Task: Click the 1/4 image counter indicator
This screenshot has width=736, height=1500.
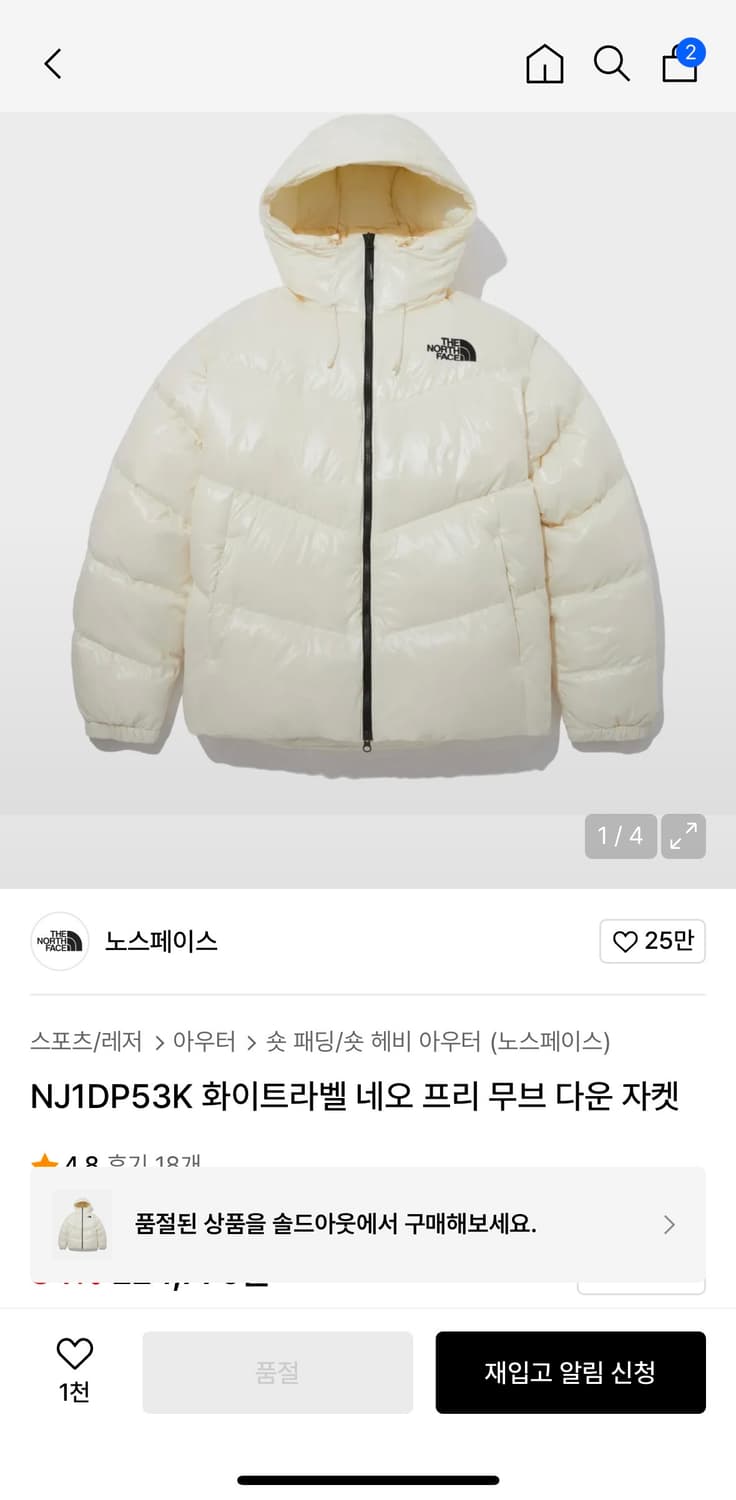Action: [x=619, y=836]
